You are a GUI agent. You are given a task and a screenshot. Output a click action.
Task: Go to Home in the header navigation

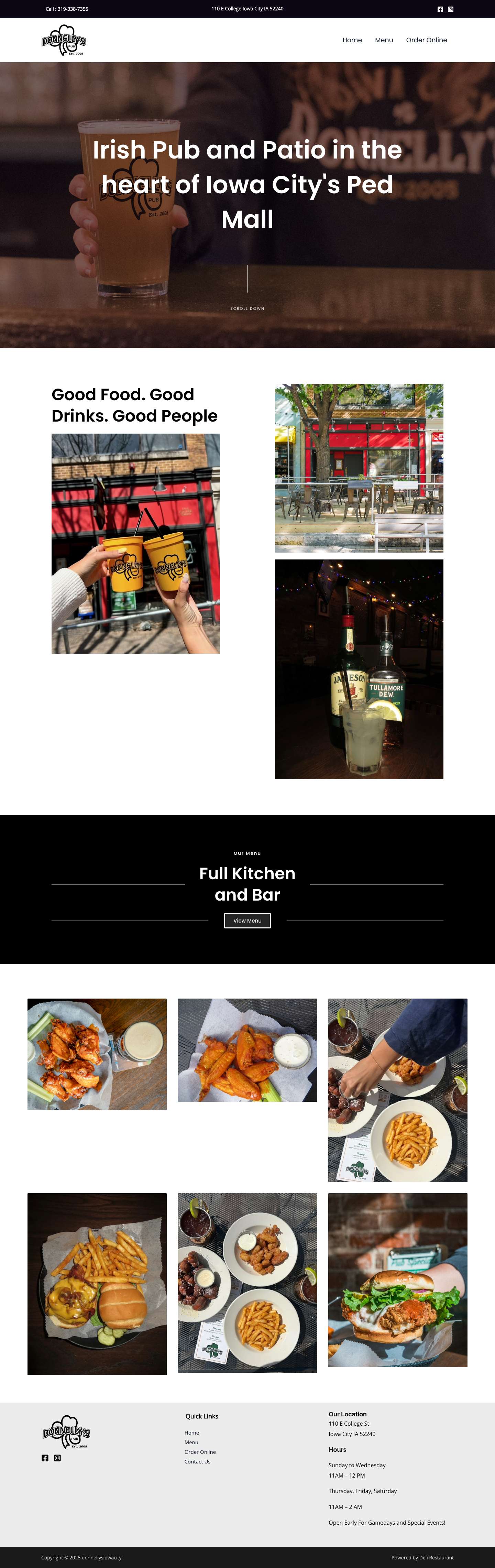tap(352, 40)
